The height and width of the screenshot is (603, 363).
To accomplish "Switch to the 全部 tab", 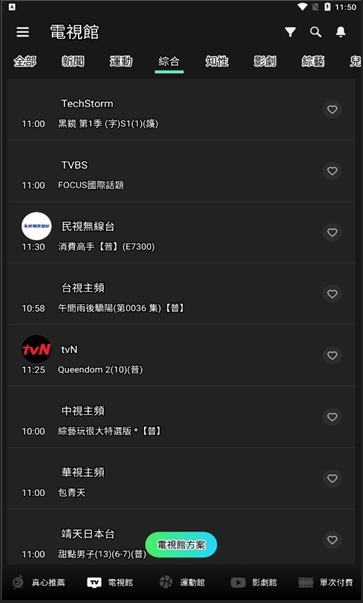I will 25,62.
